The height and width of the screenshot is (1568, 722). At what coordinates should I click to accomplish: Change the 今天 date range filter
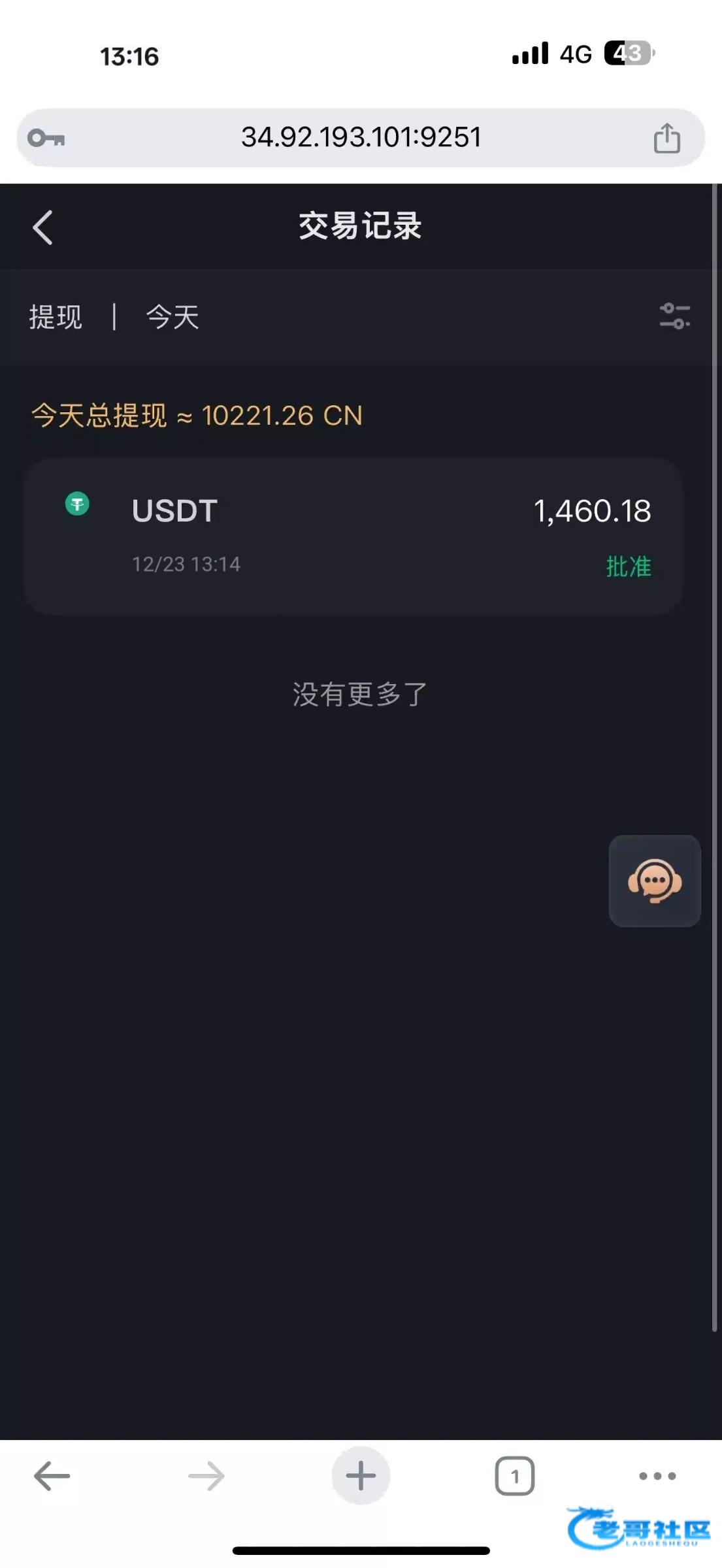pos(172,318)
